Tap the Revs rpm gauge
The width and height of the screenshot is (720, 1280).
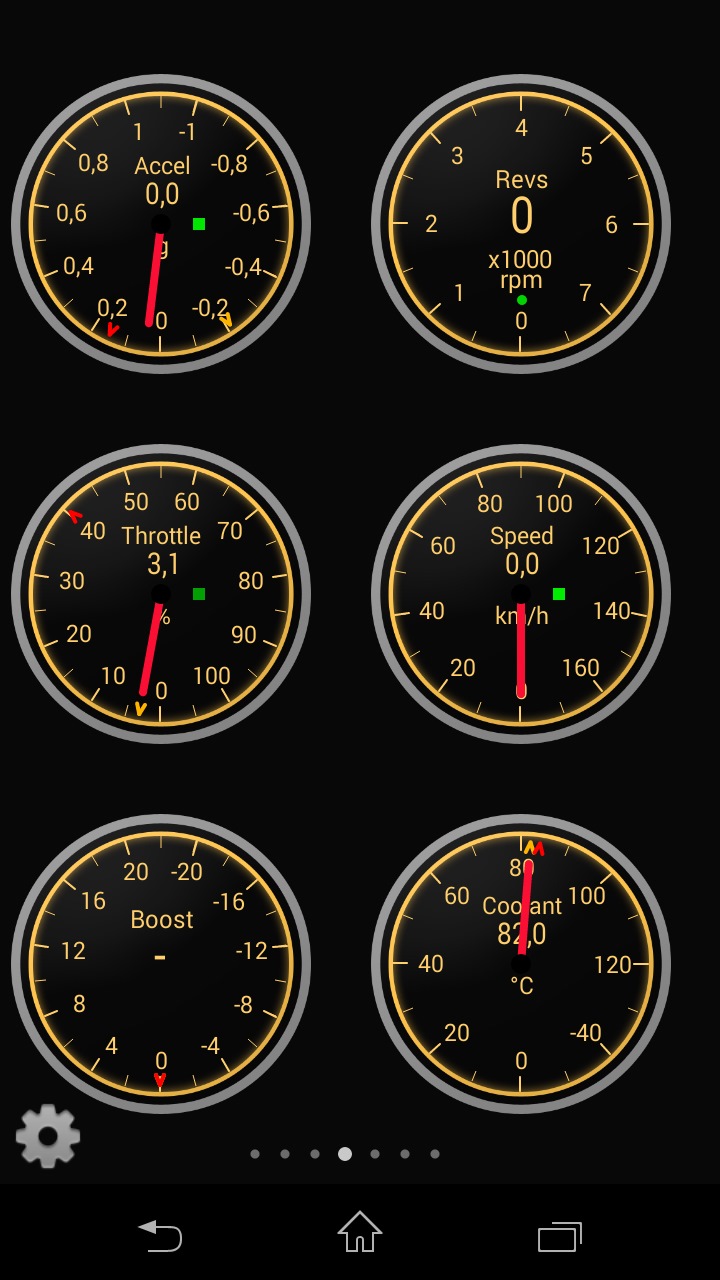click(521, 224)
